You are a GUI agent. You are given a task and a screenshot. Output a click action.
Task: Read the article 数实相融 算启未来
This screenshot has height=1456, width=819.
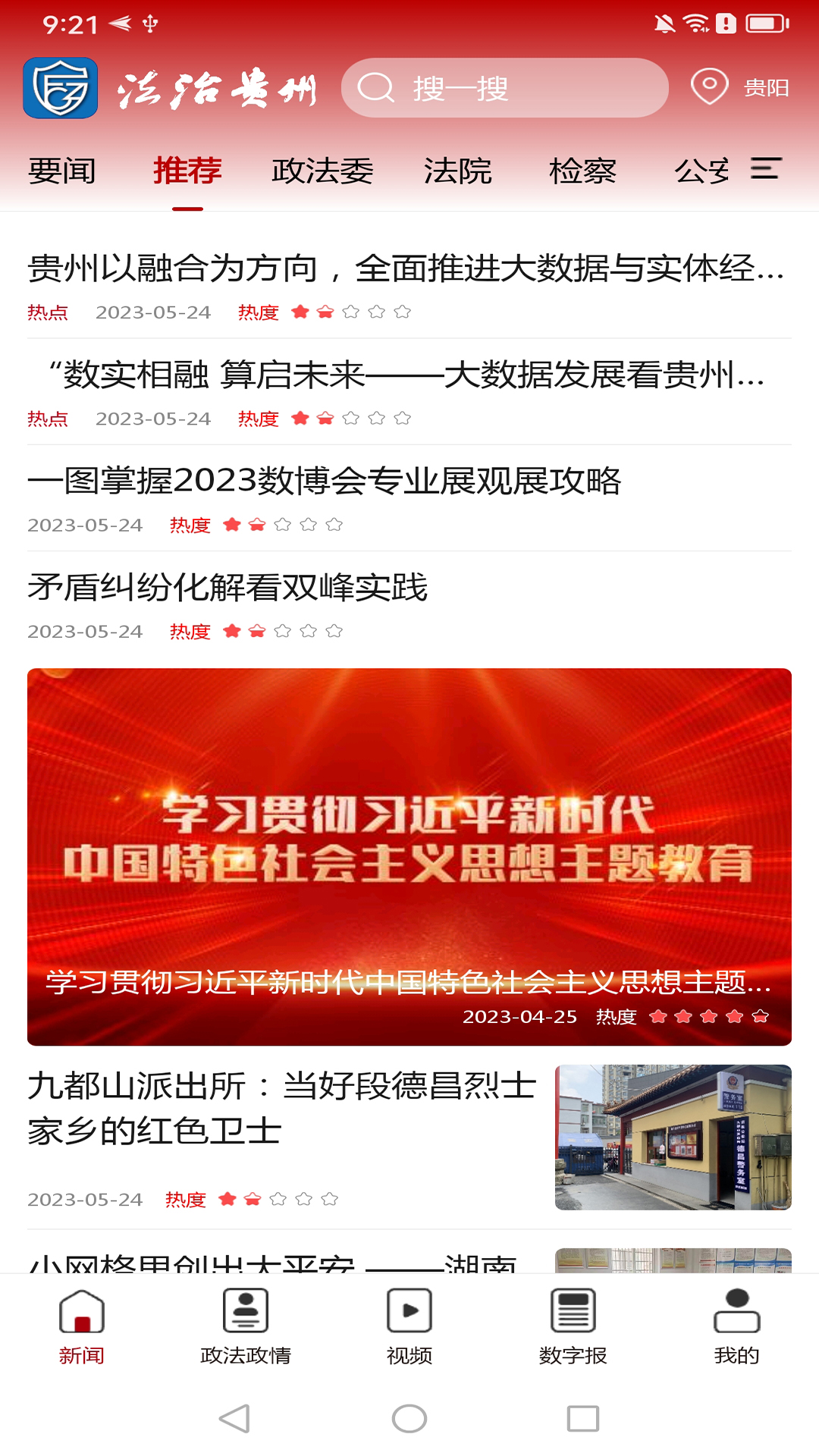pyautogui.click(x=406, y=375)
